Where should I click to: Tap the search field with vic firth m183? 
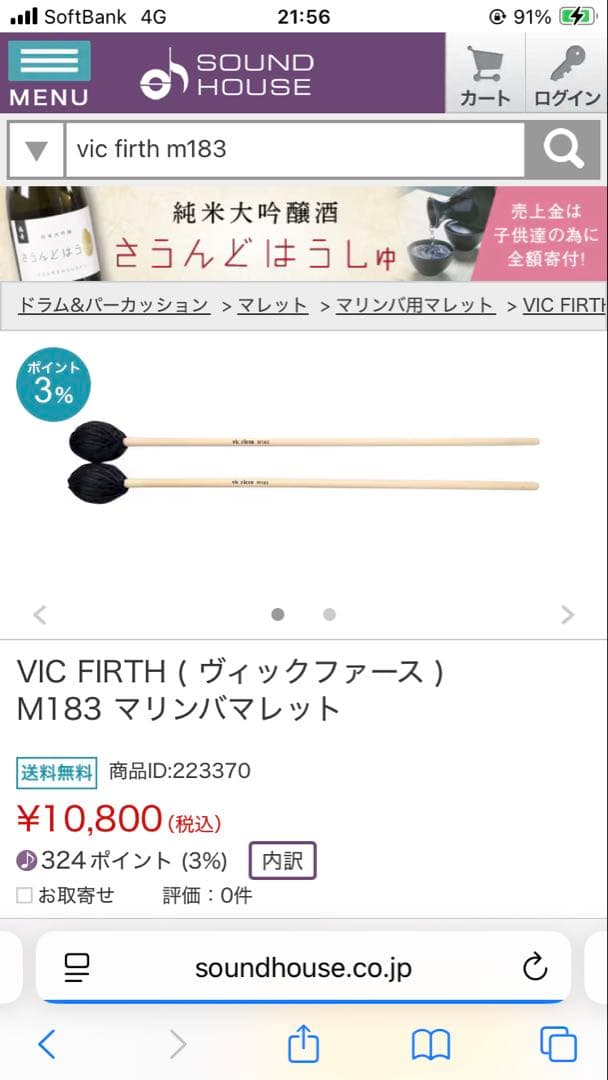coord(294,150)
